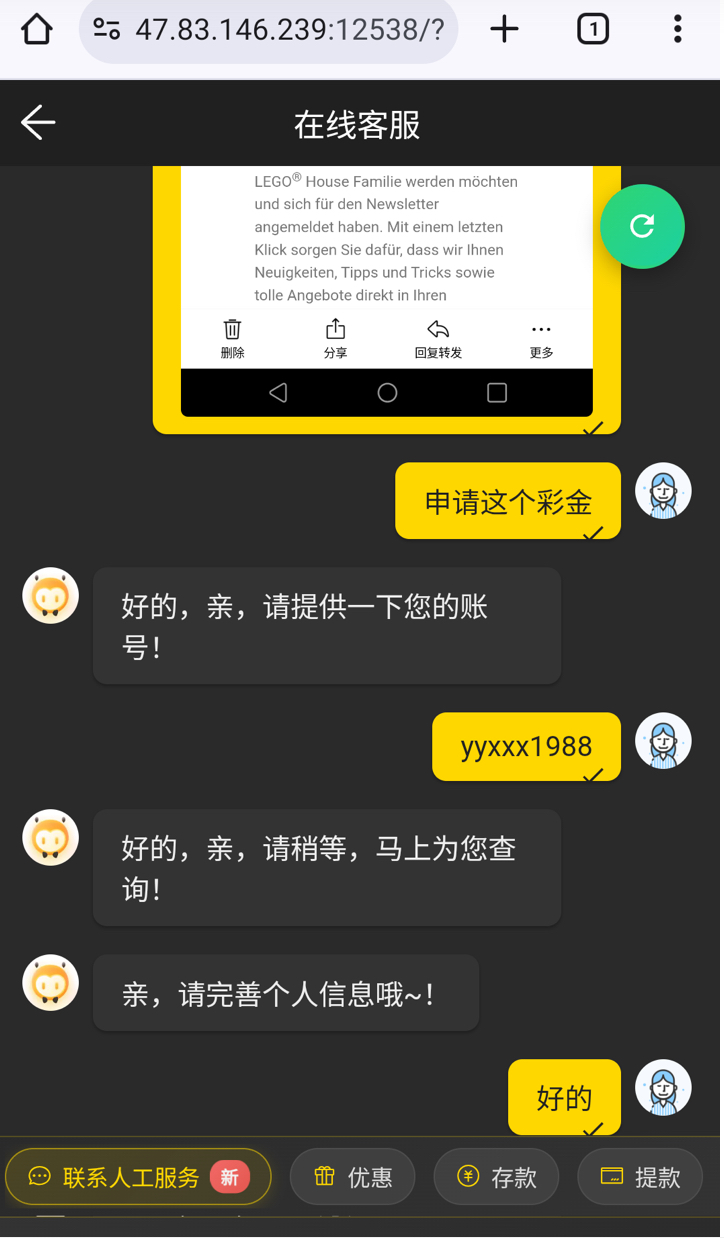Open the browser overflow menu
724x1238 pixels.
[x=677, y=30]
